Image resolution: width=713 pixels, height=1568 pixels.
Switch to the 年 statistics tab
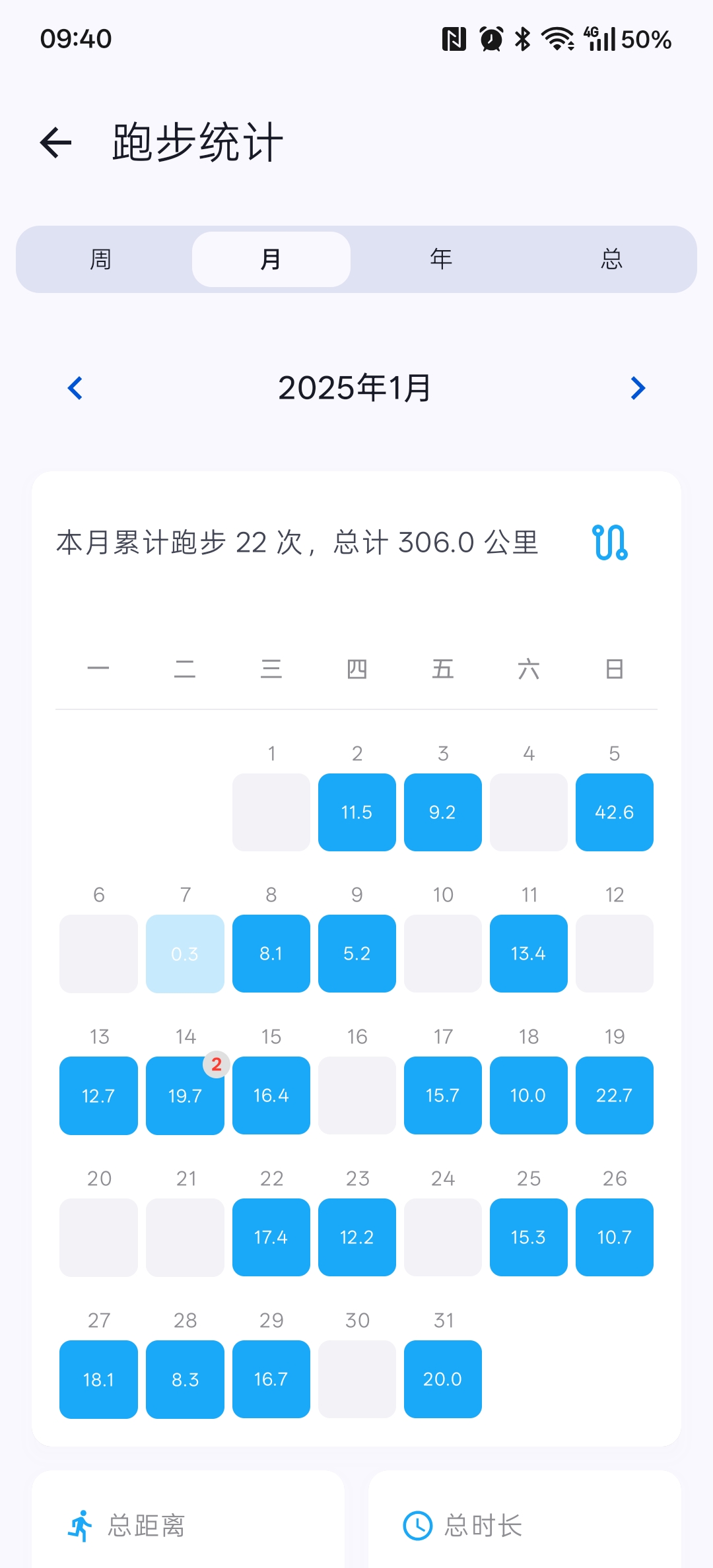click(x=441, y=259)
